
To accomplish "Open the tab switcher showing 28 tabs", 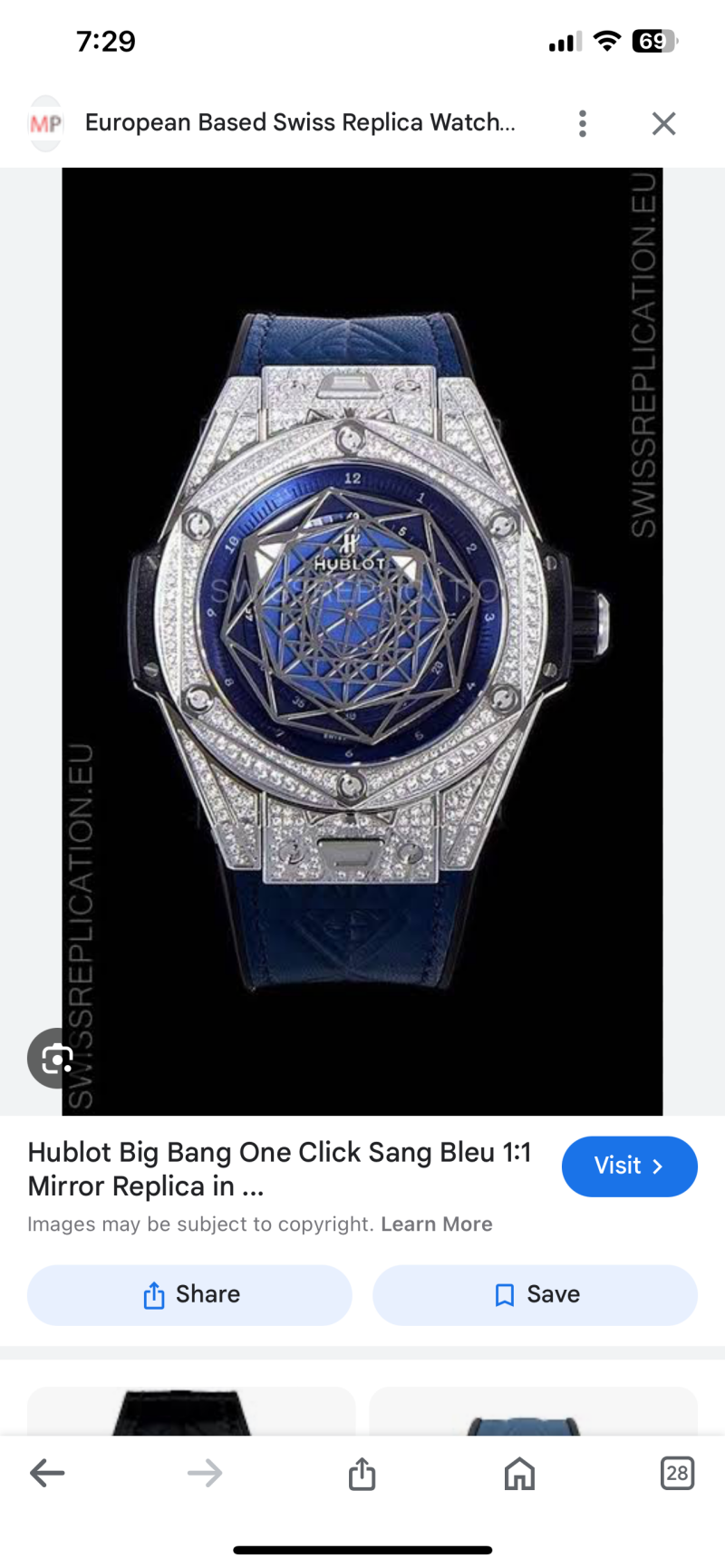I will click(677, 1473).
